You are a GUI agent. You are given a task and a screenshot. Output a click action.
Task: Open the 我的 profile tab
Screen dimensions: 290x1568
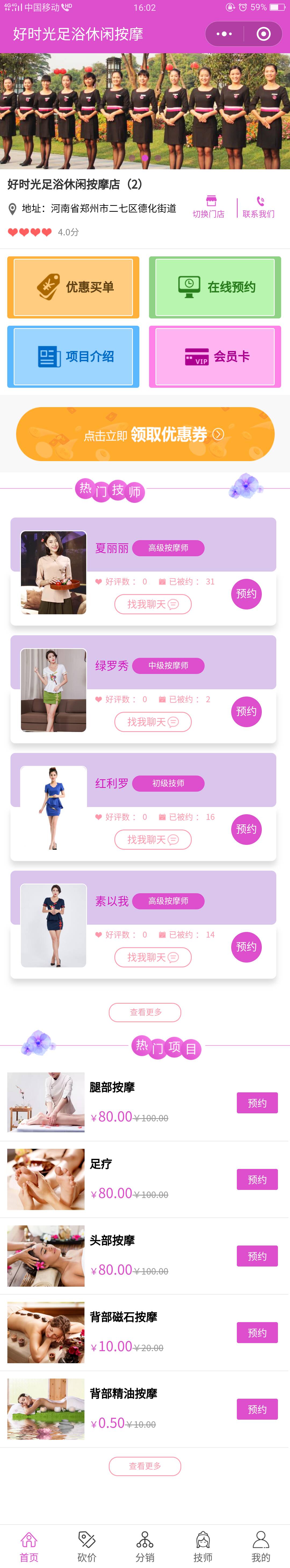coord(261,1547)
